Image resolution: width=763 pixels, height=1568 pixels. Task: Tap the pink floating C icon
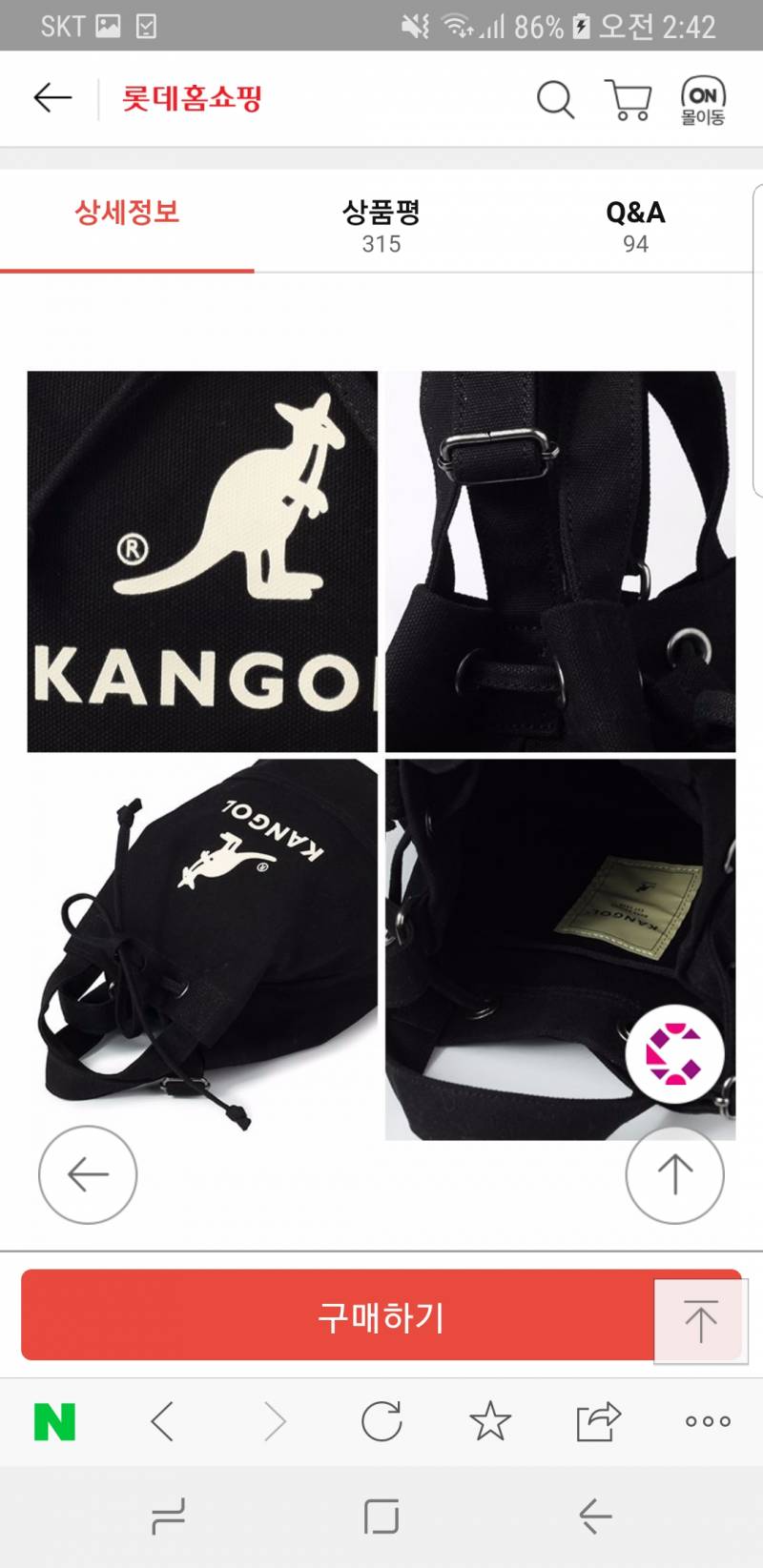pyautogui.click(x=674, y=1055)
